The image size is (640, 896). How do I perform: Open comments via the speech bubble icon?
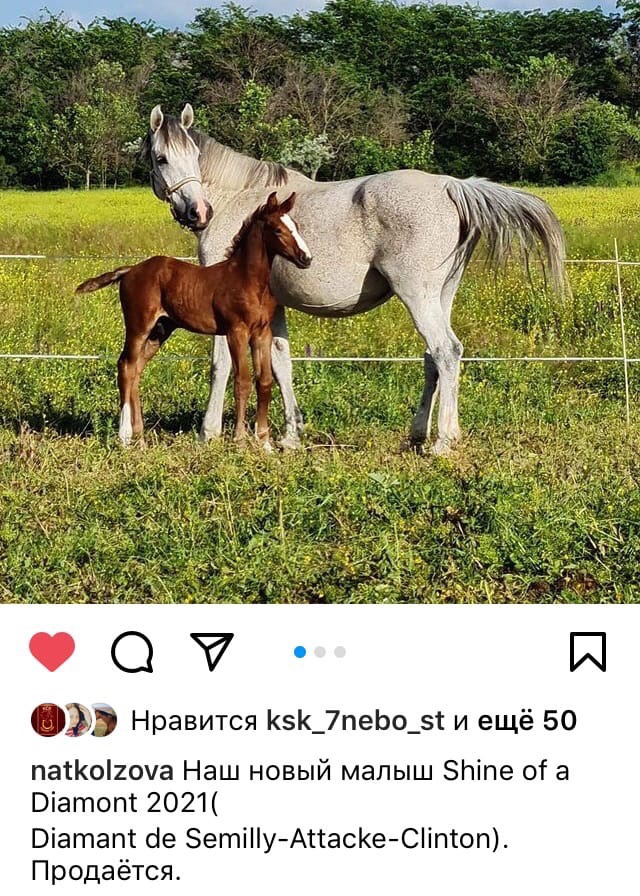(x=132, y=652)
